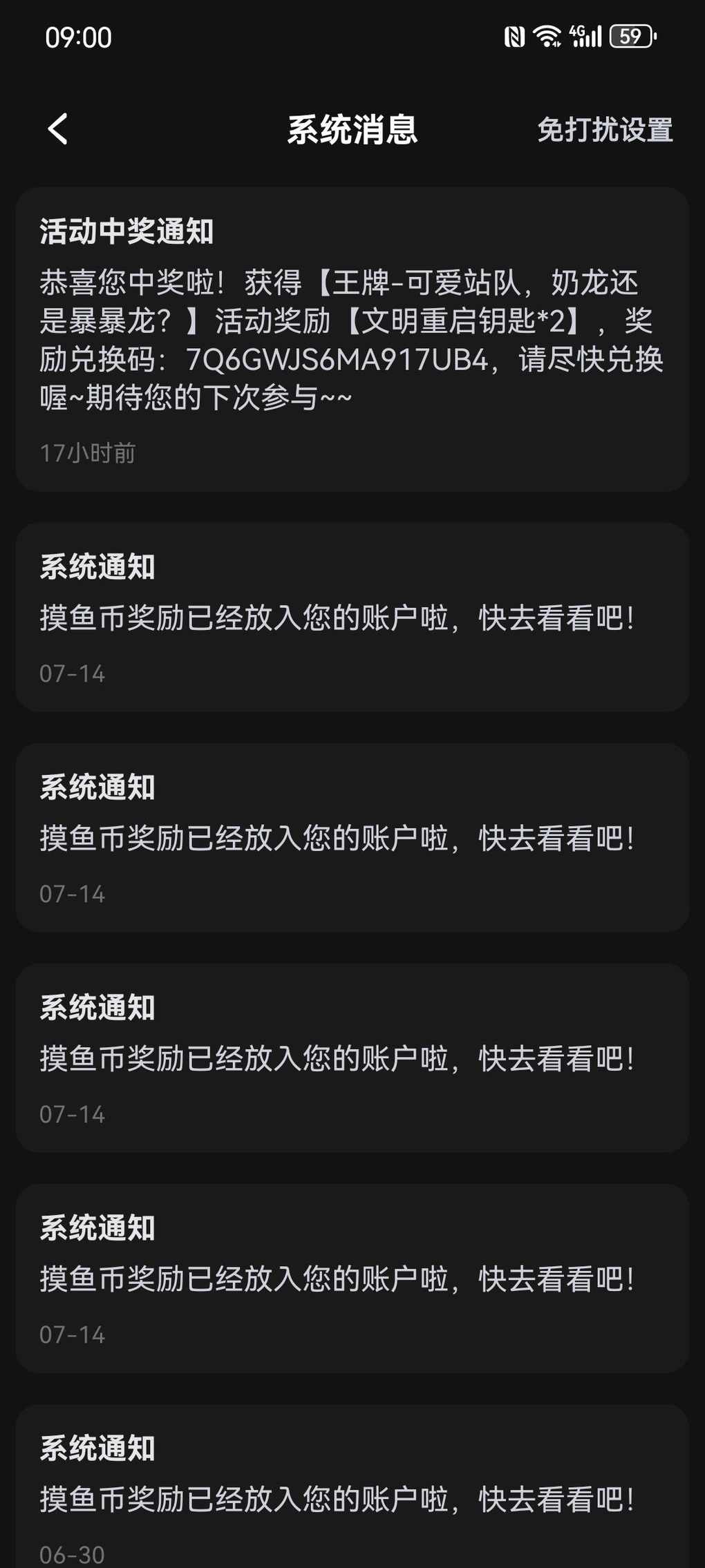
Task: Go back using the top-left arrow
Action: coord(58,129)
